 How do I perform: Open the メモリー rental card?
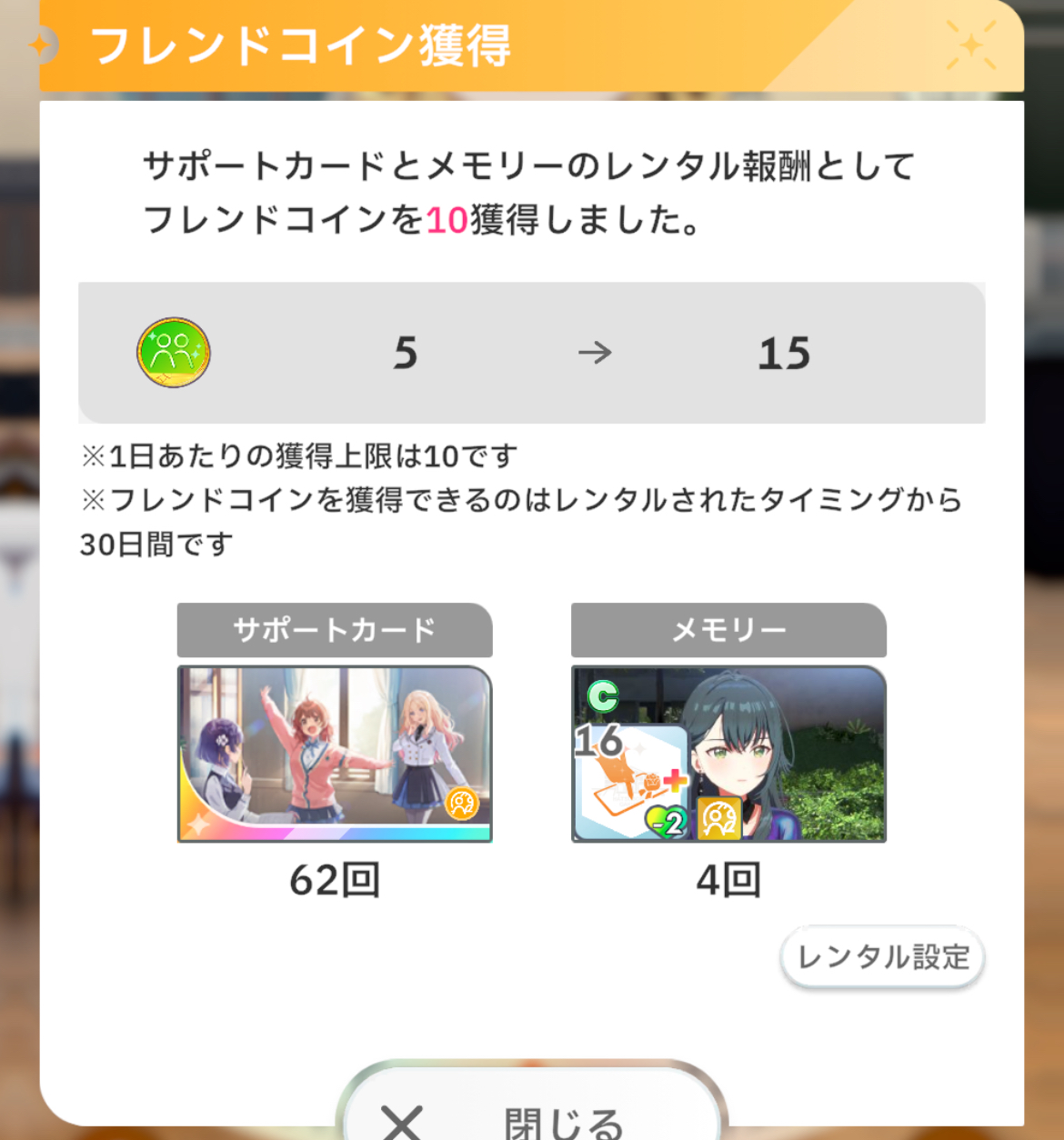(728, 754)
